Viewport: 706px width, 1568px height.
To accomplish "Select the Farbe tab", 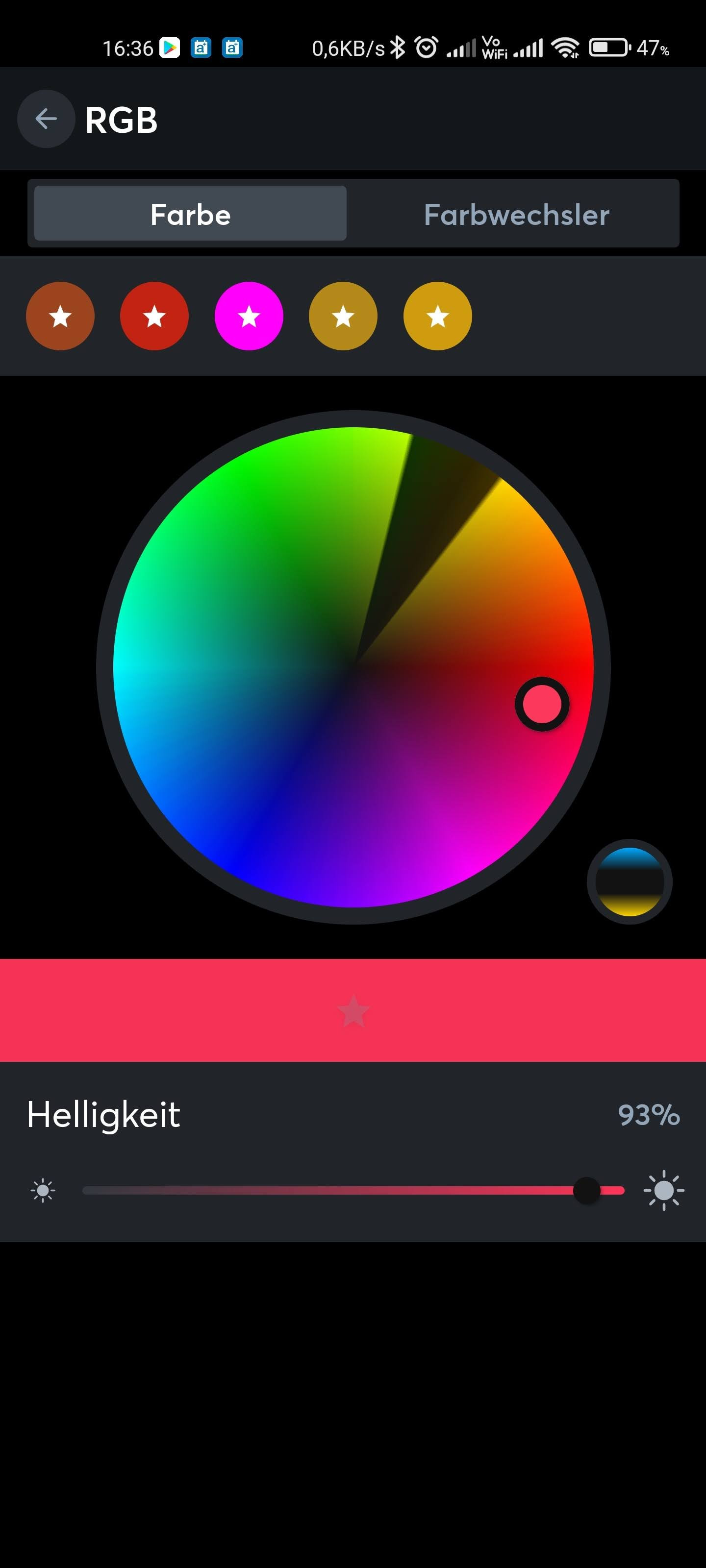I will click(190, 214).
